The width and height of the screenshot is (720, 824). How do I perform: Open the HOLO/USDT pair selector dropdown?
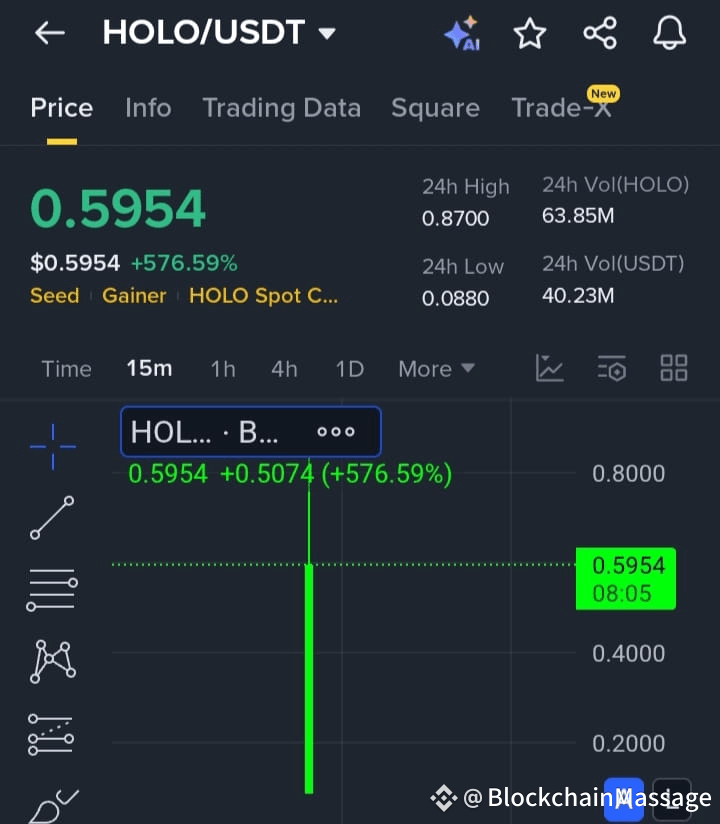point(327,32)
